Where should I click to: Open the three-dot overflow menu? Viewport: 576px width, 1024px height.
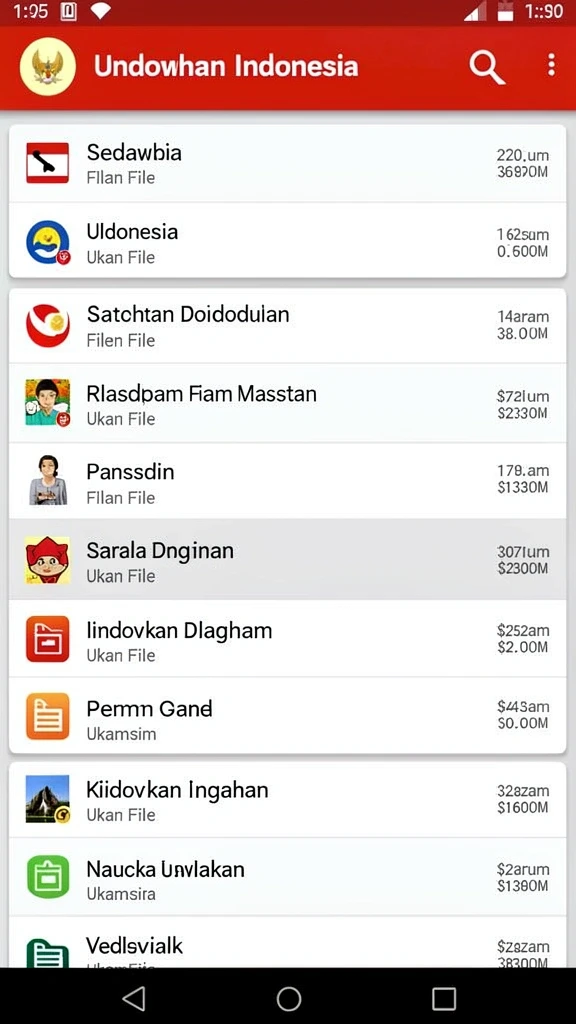click(552, 65)
